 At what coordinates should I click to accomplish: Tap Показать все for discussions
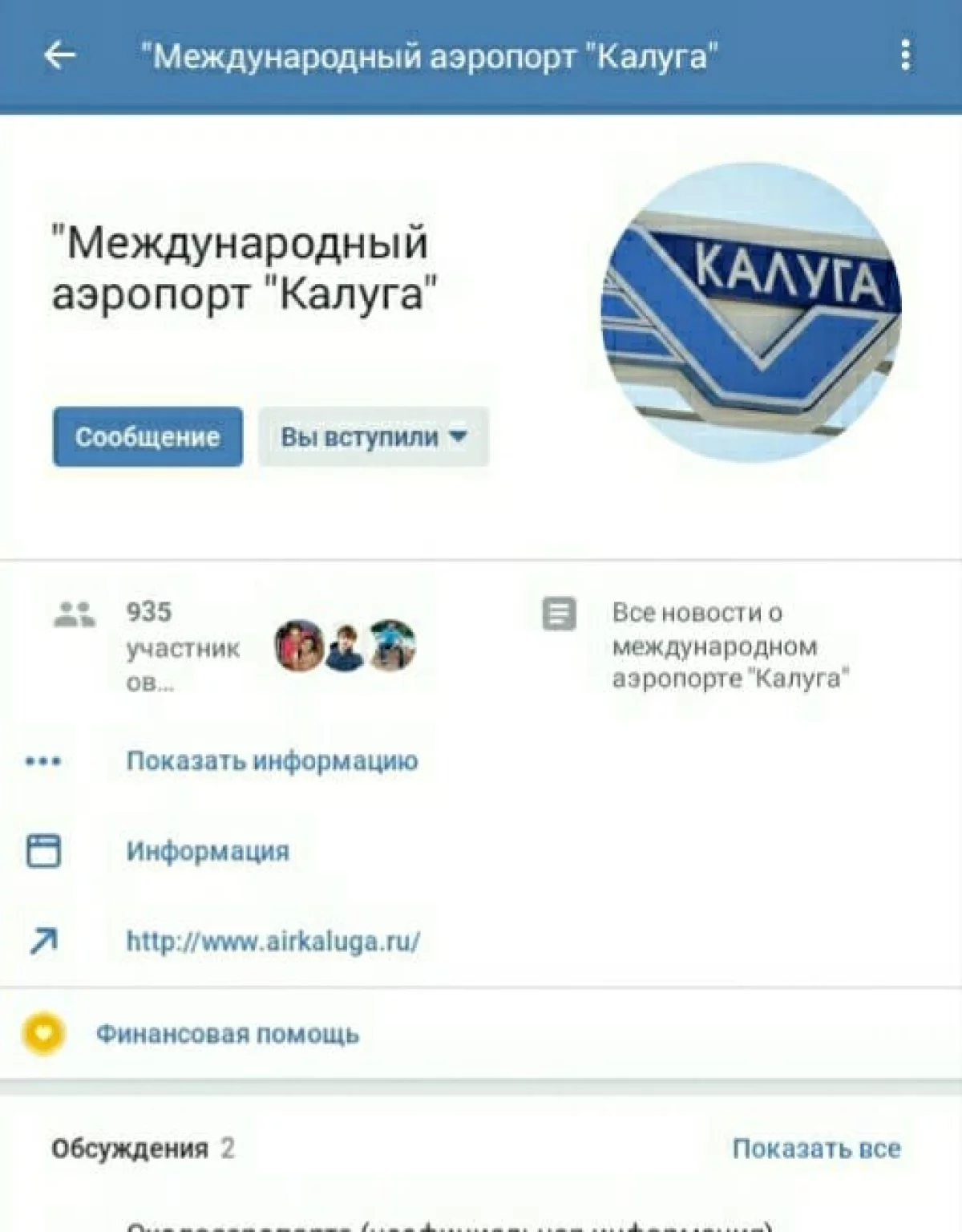816,1149
